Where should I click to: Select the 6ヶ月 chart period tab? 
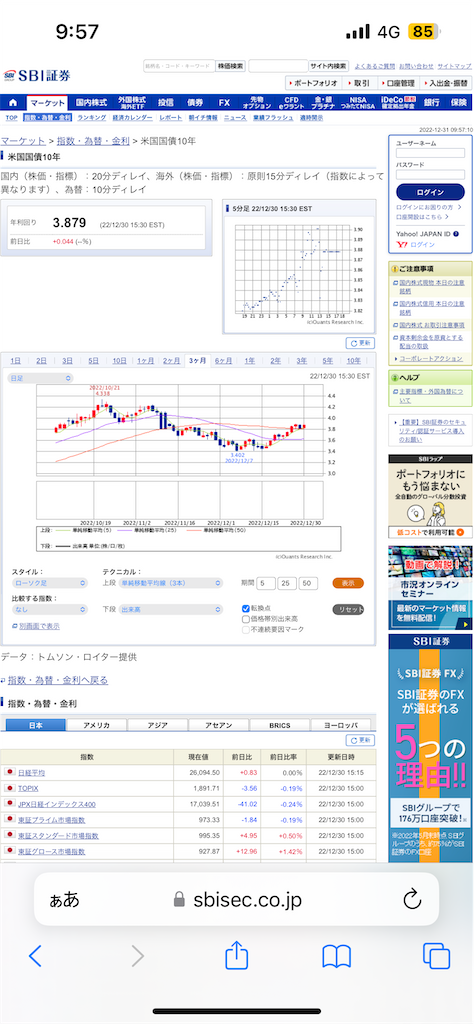click(223, 360)
